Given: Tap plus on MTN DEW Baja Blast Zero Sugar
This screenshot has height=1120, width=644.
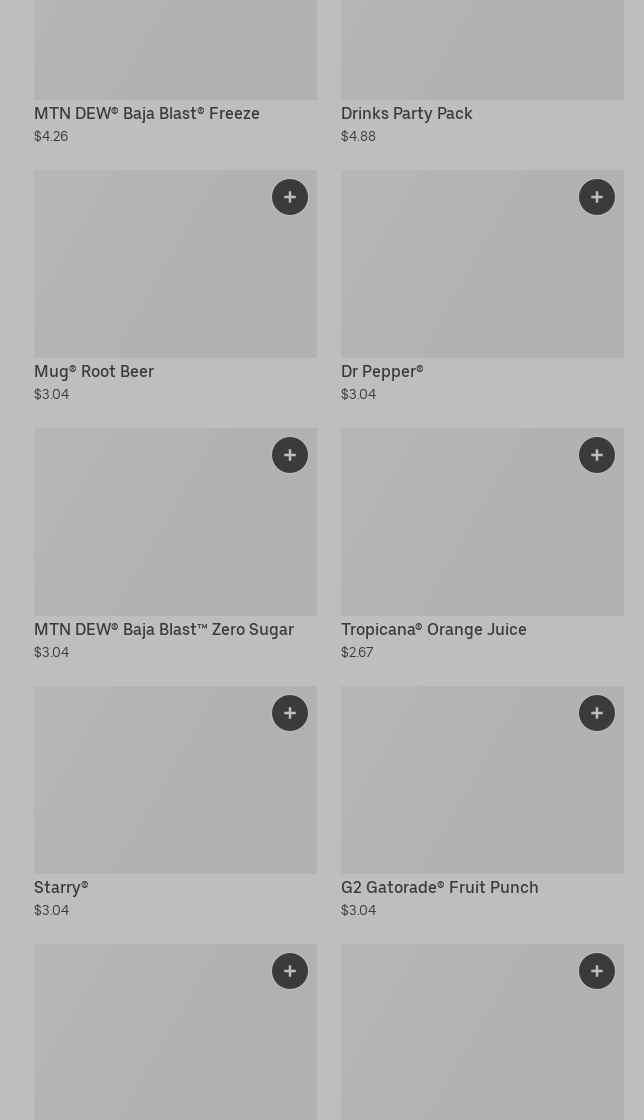Looking at the screenshot, I should (290, 455).
